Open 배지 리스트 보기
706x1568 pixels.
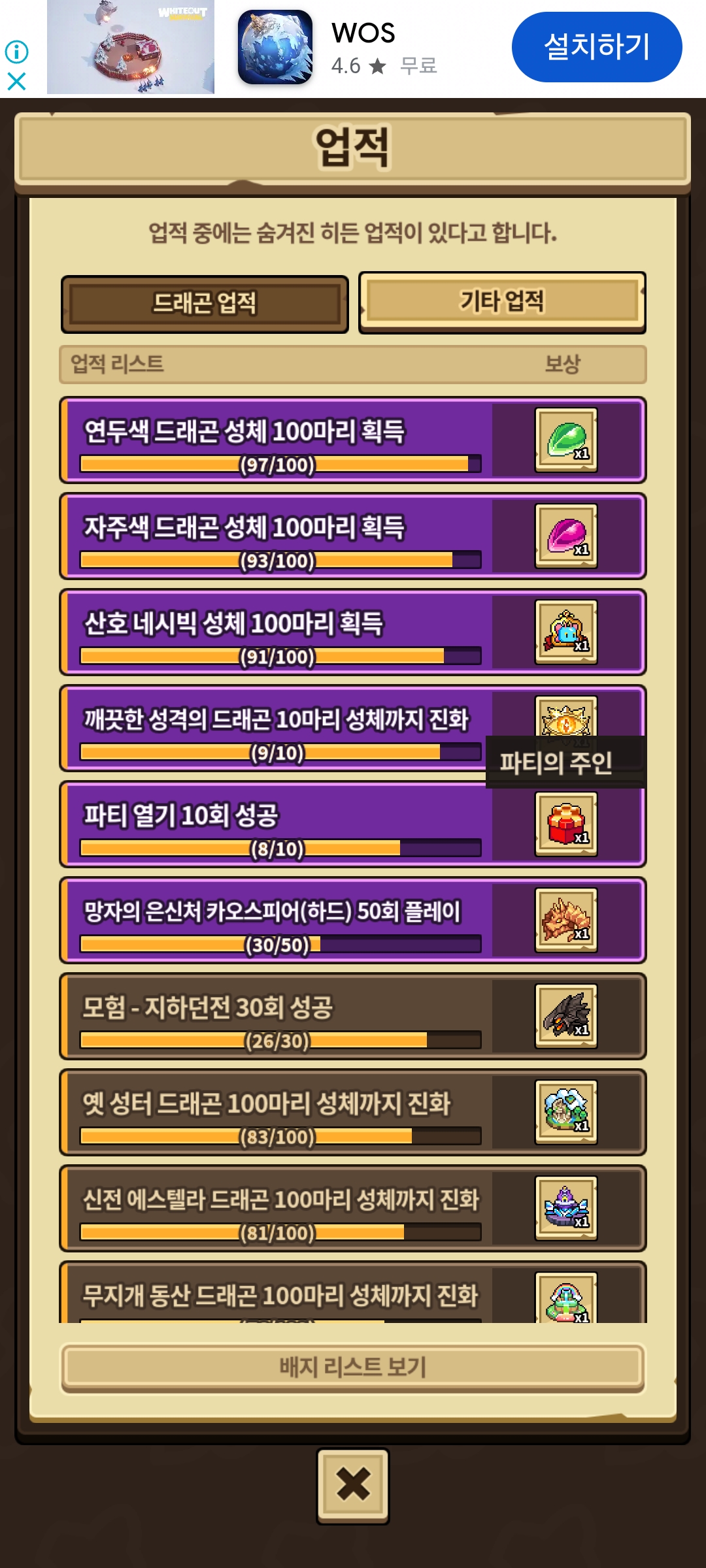click(353, 1367)
